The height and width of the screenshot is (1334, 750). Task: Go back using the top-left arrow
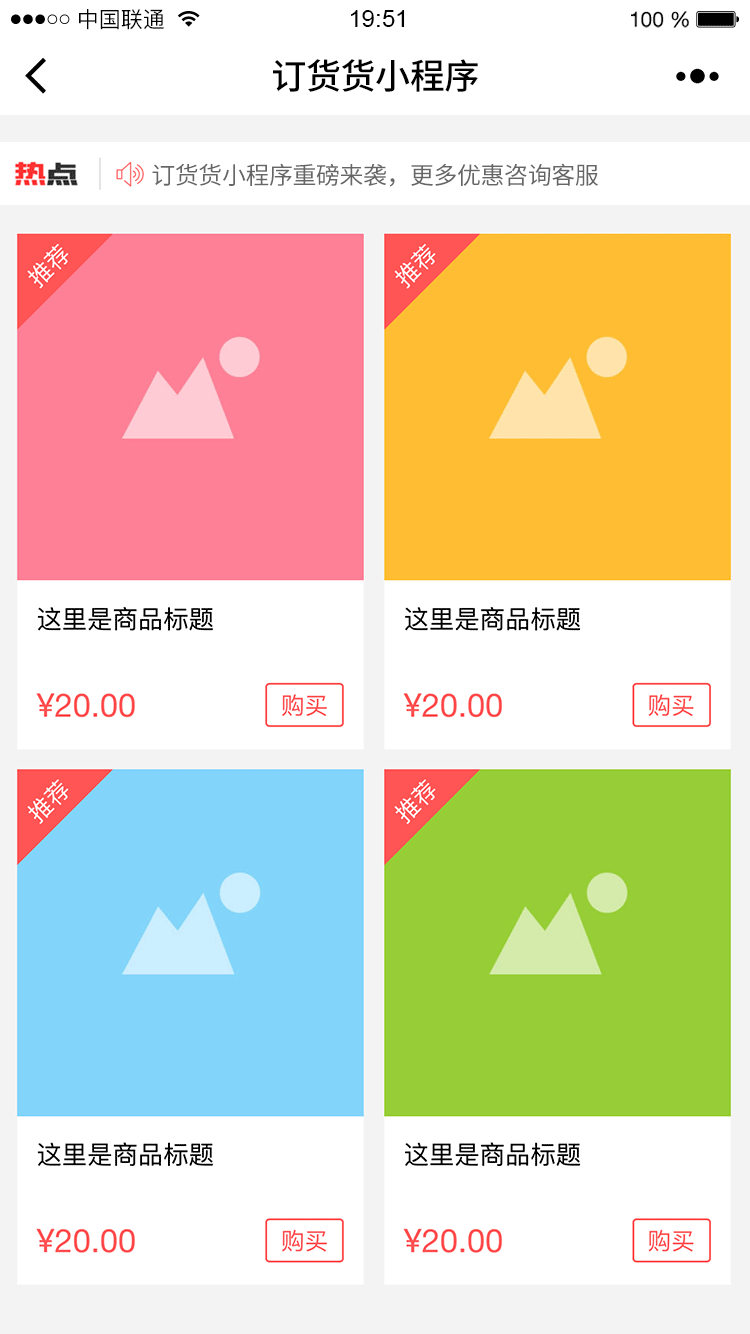(36, 76)
